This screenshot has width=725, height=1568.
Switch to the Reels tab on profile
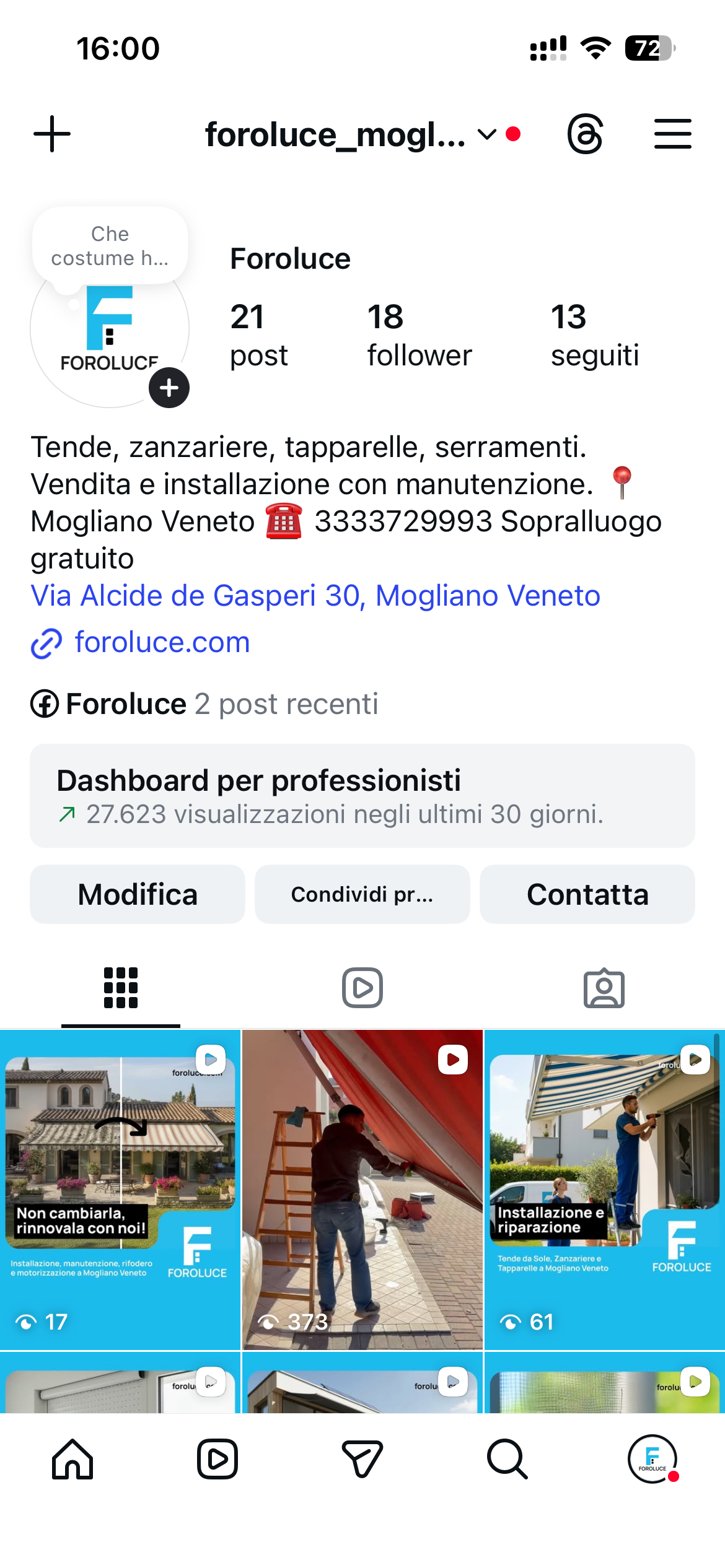coord(362,988)
